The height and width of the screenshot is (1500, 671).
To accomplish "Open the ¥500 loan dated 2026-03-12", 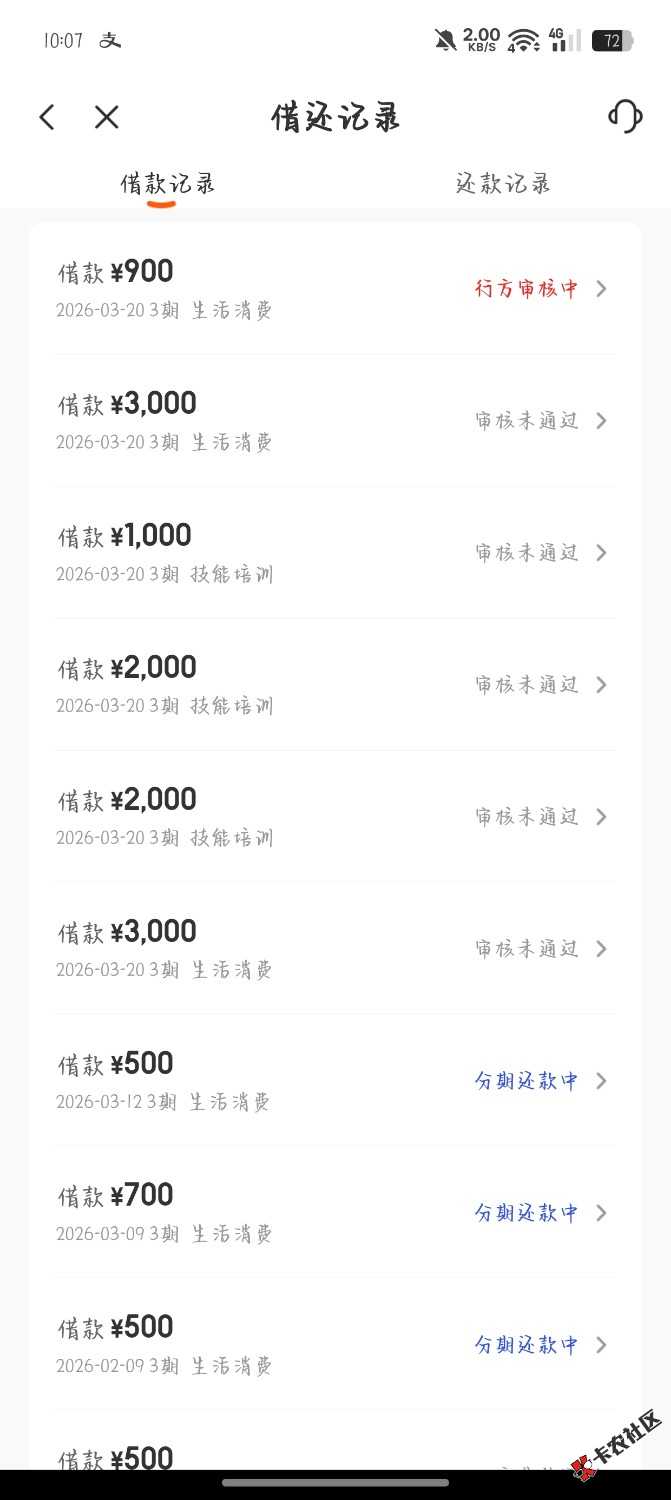I will [335, 1081].
